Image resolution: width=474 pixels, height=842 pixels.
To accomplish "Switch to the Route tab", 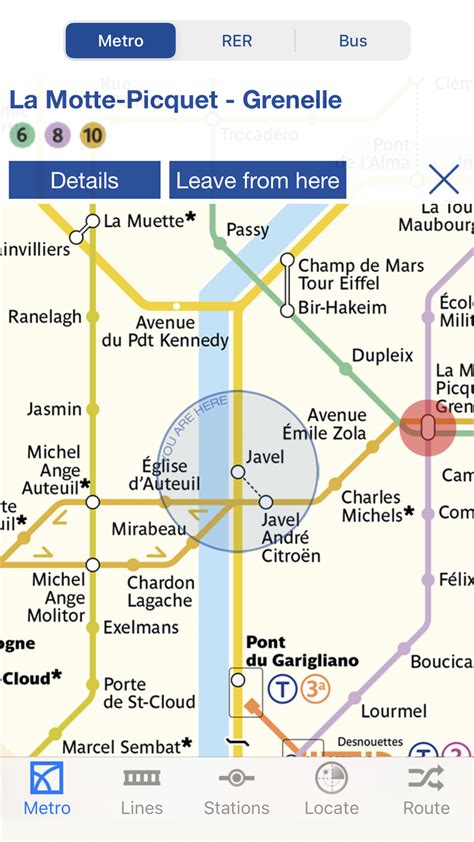I will [426, 789].
